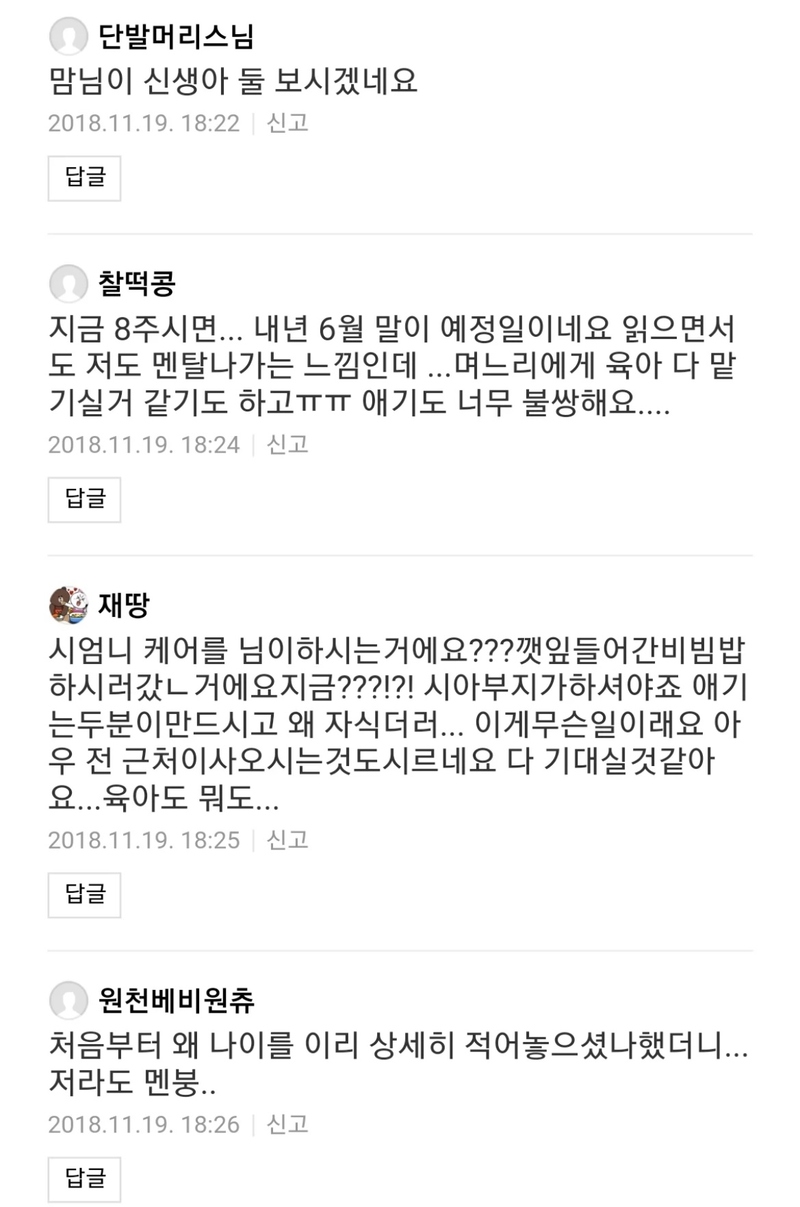Reply to 재땅's comment
This screenshot has height=1207, width=800.
click(x=84, y=894)
